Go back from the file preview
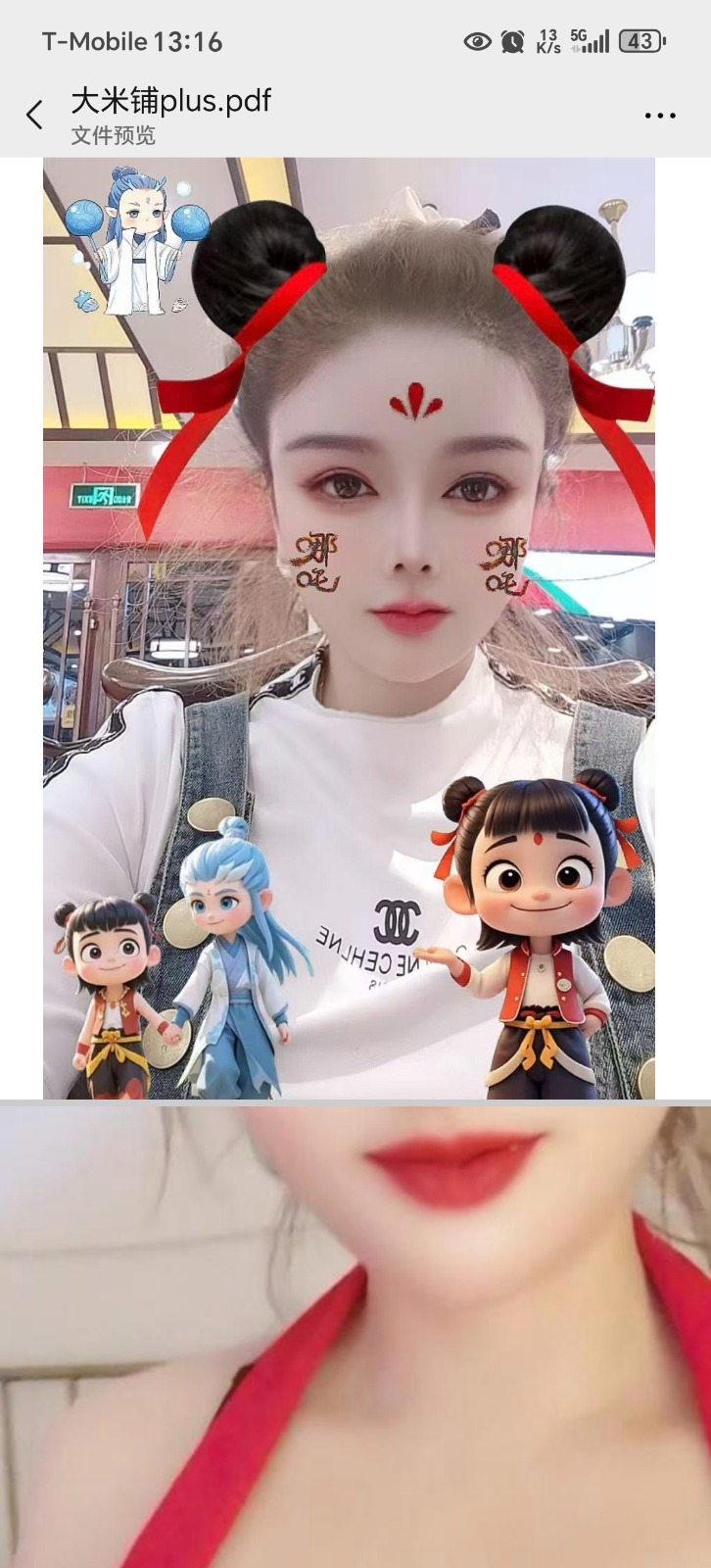The image size is (711, 1568). point(35,116)
